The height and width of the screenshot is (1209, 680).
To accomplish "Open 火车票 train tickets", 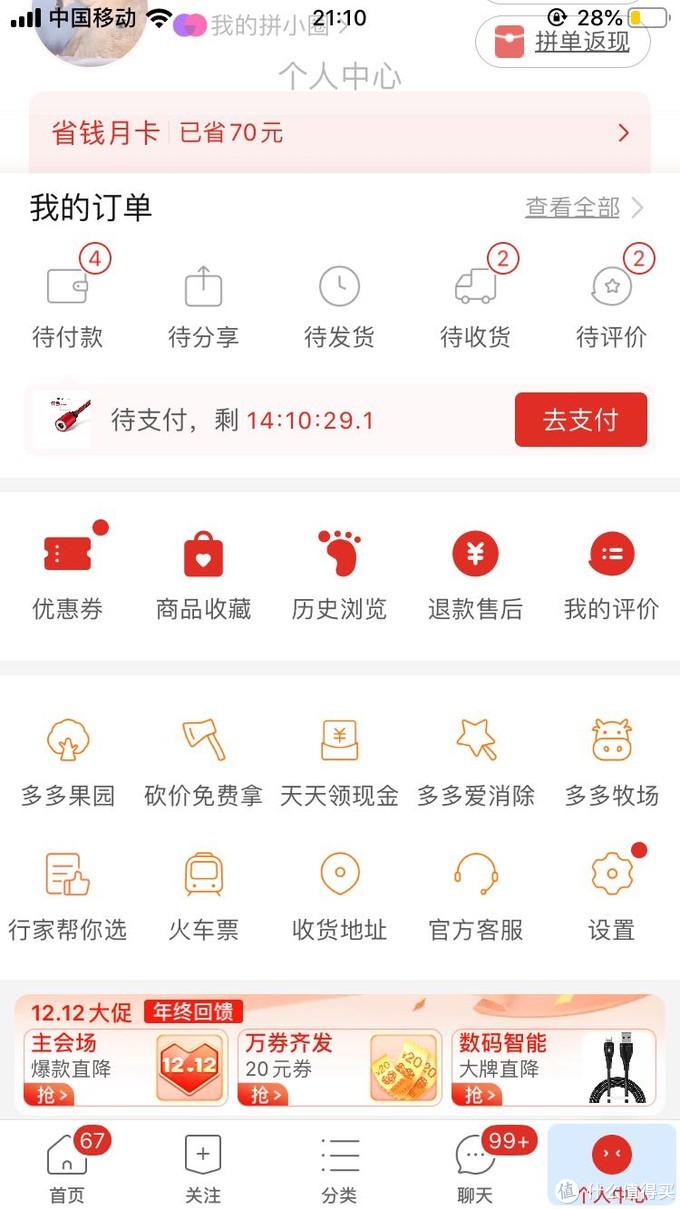I will point(203,895).
